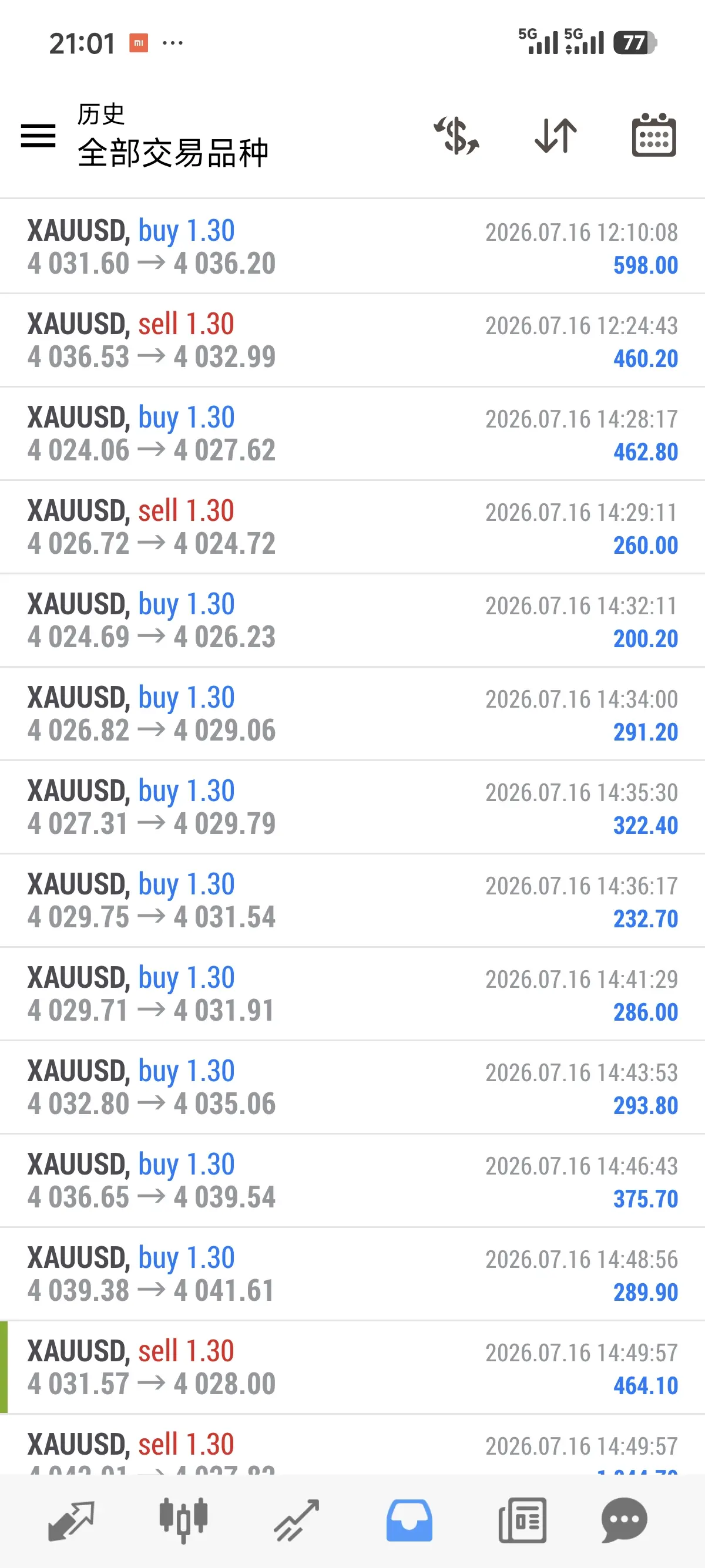
Task: Open the trade with profit 291.20
Action: [x=352, y=714]
